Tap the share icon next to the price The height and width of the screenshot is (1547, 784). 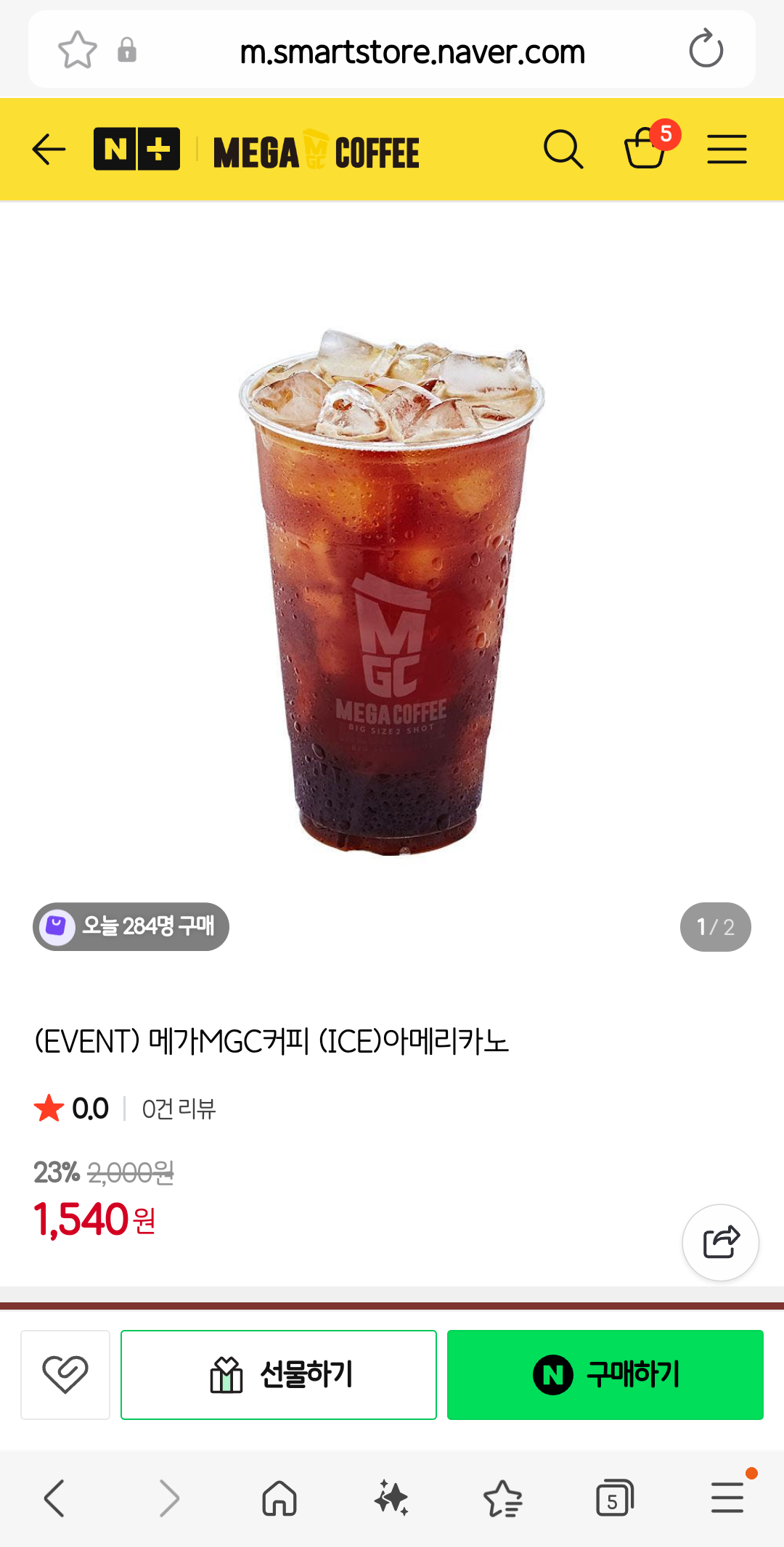tap(720, 1242)
